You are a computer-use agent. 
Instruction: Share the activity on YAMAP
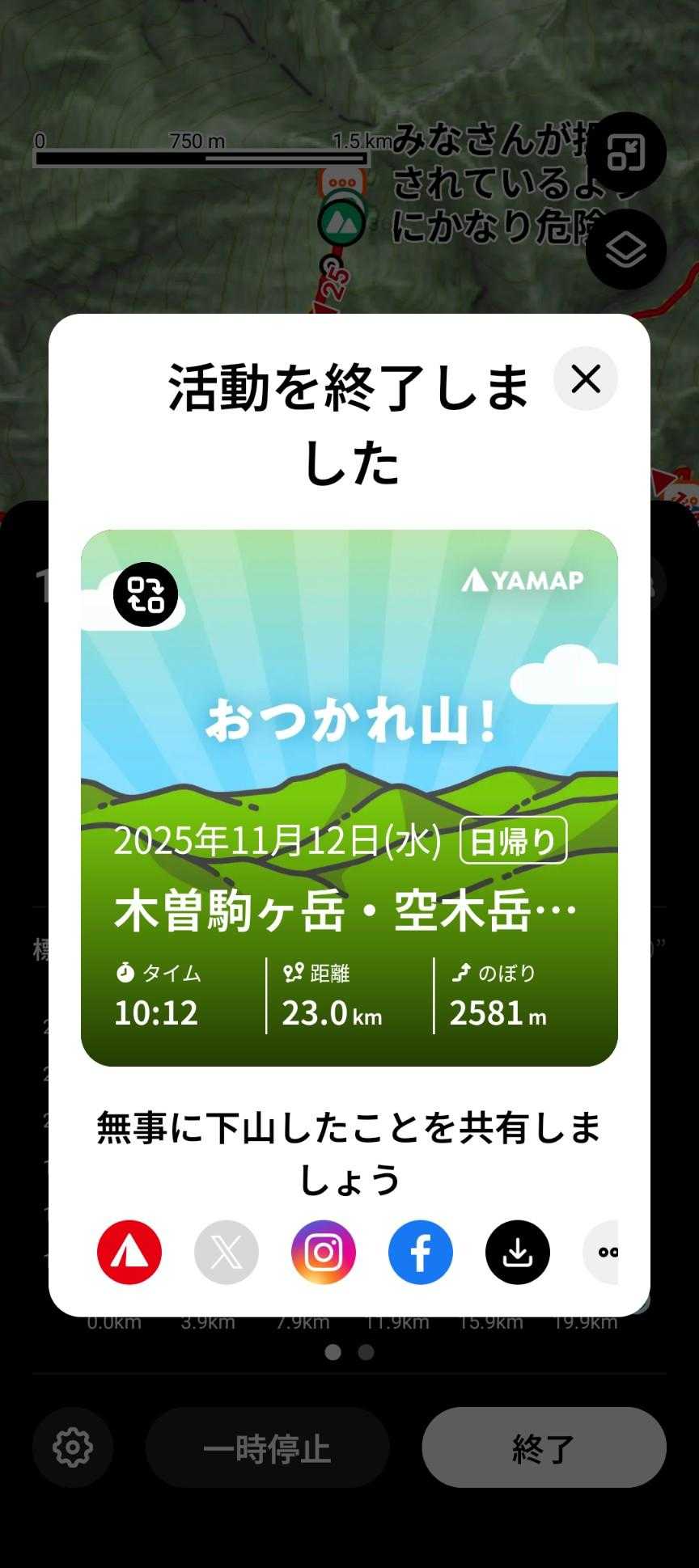(x=129, y=1252)
